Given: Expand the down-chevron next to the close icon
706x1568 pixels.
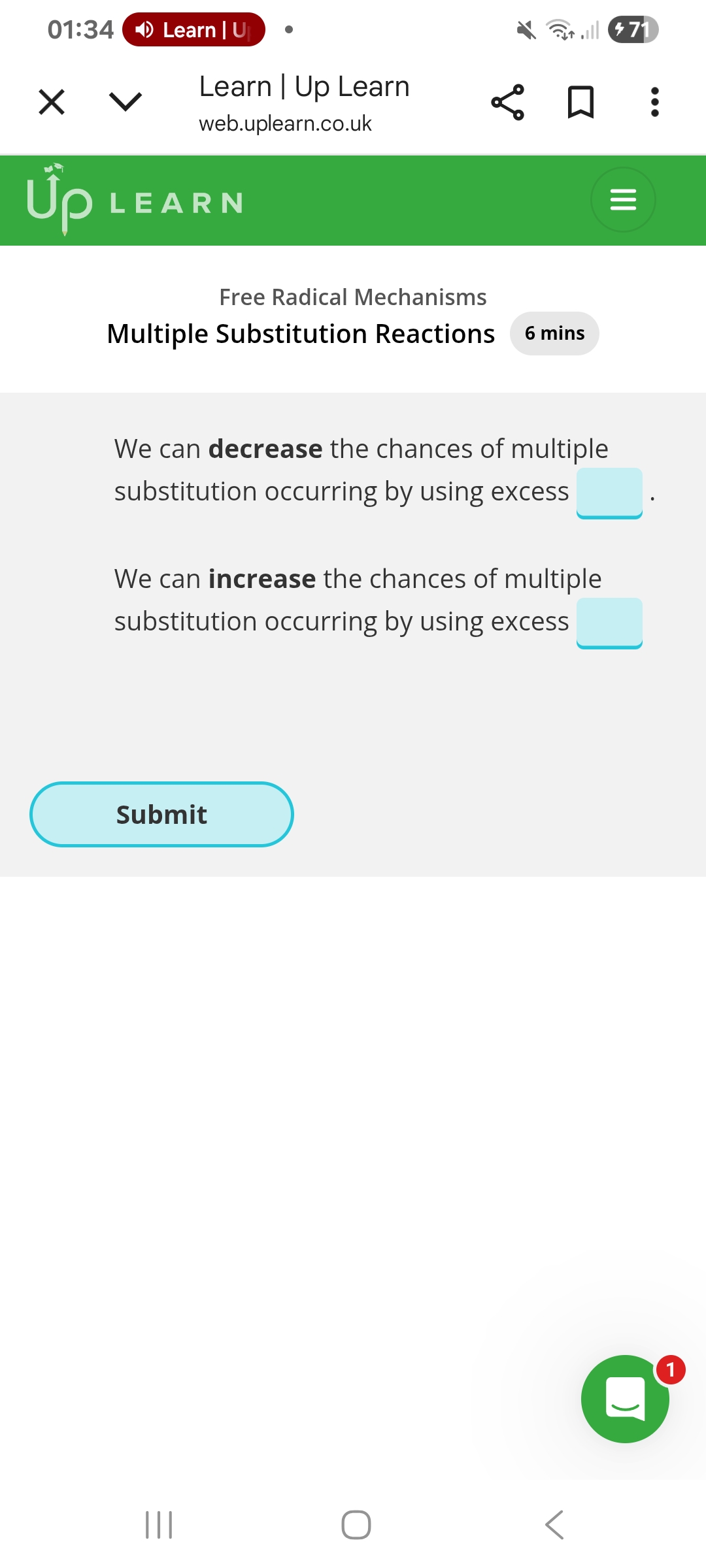Looking at the screenshot, I should [x=125, y=102].
